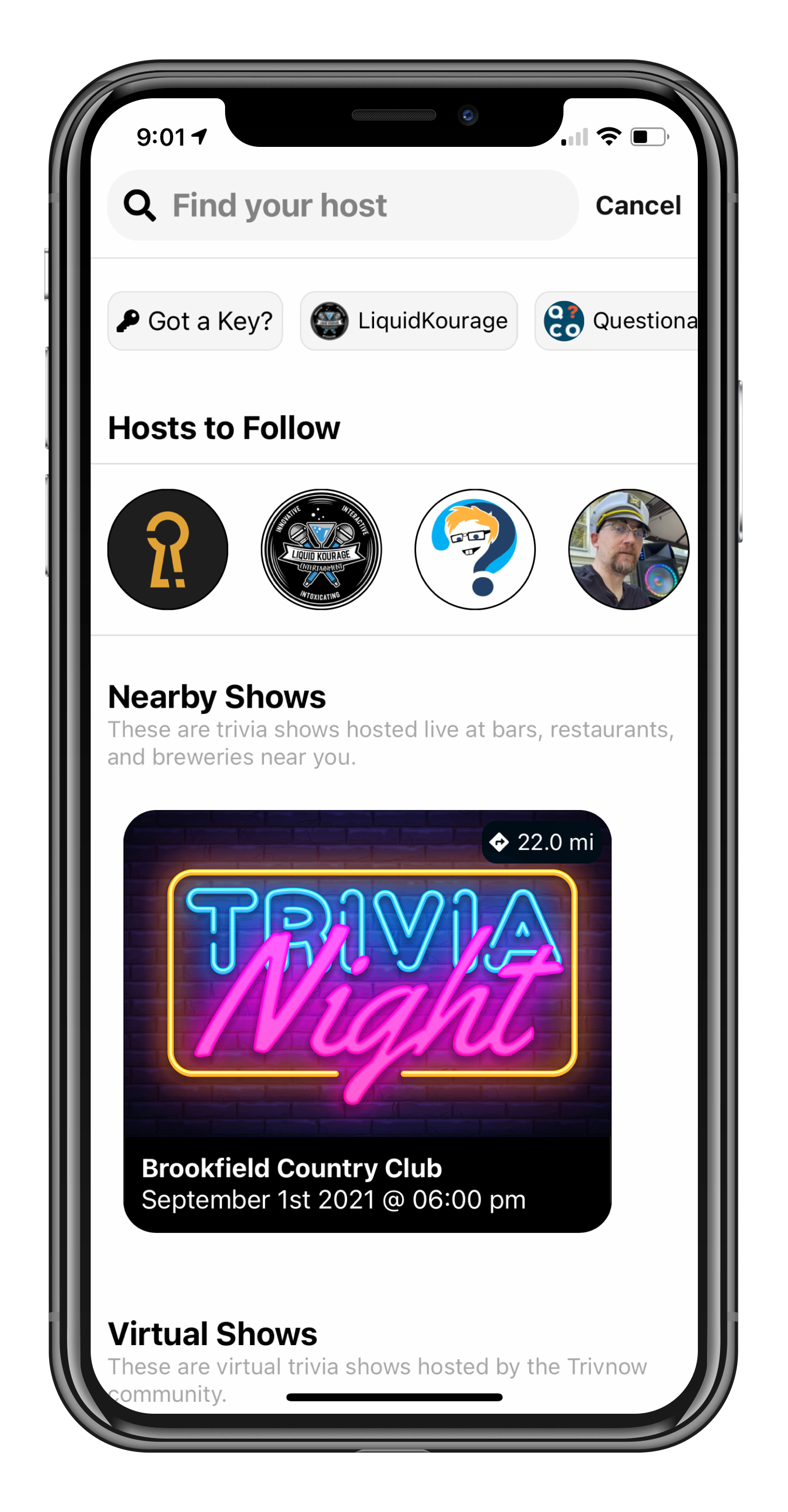Open the cartoon question mark host profile
The height and width of the screenshot is (1512, 788).
point(474,549)
